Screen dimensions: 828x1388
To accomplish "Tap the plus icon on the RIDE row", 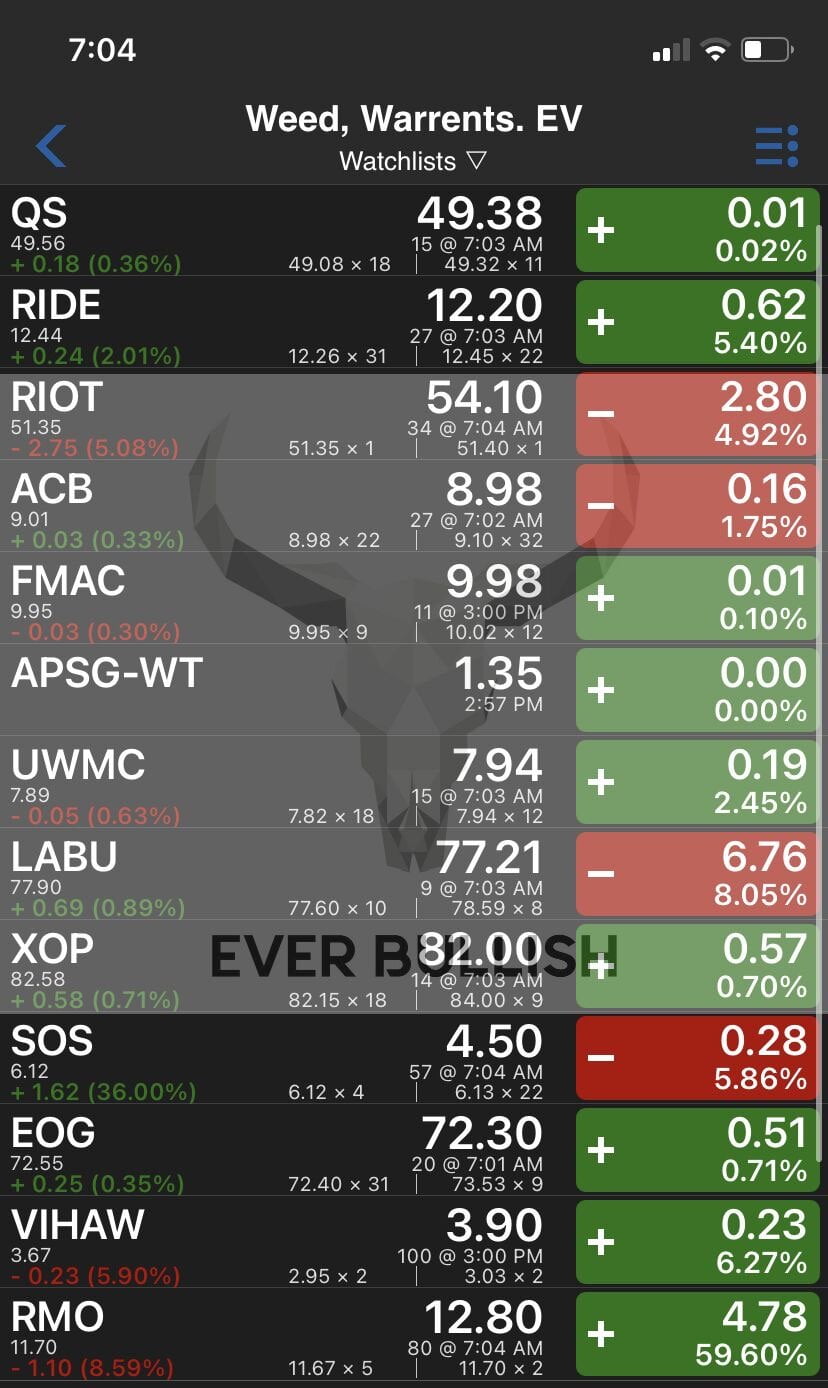I will (602, 322).
